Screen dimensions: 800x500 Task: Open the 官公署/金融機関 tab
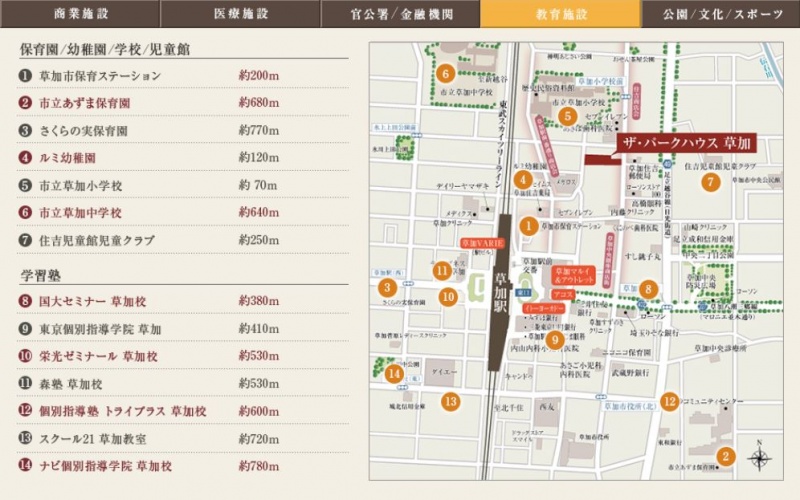point(400,14)
